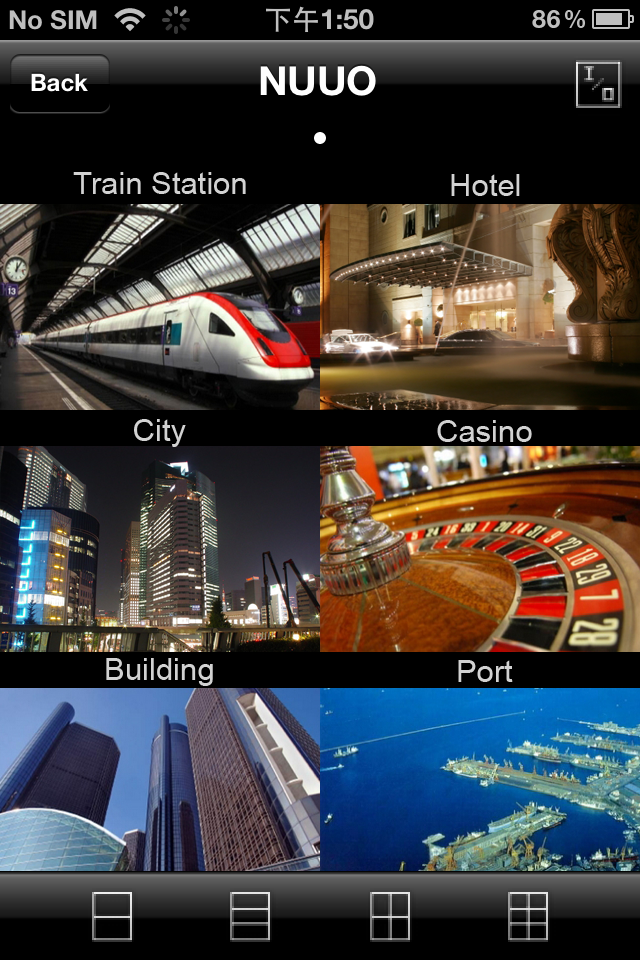
Task: Switch to the four-pane grid layout
Action: point(390,916)
